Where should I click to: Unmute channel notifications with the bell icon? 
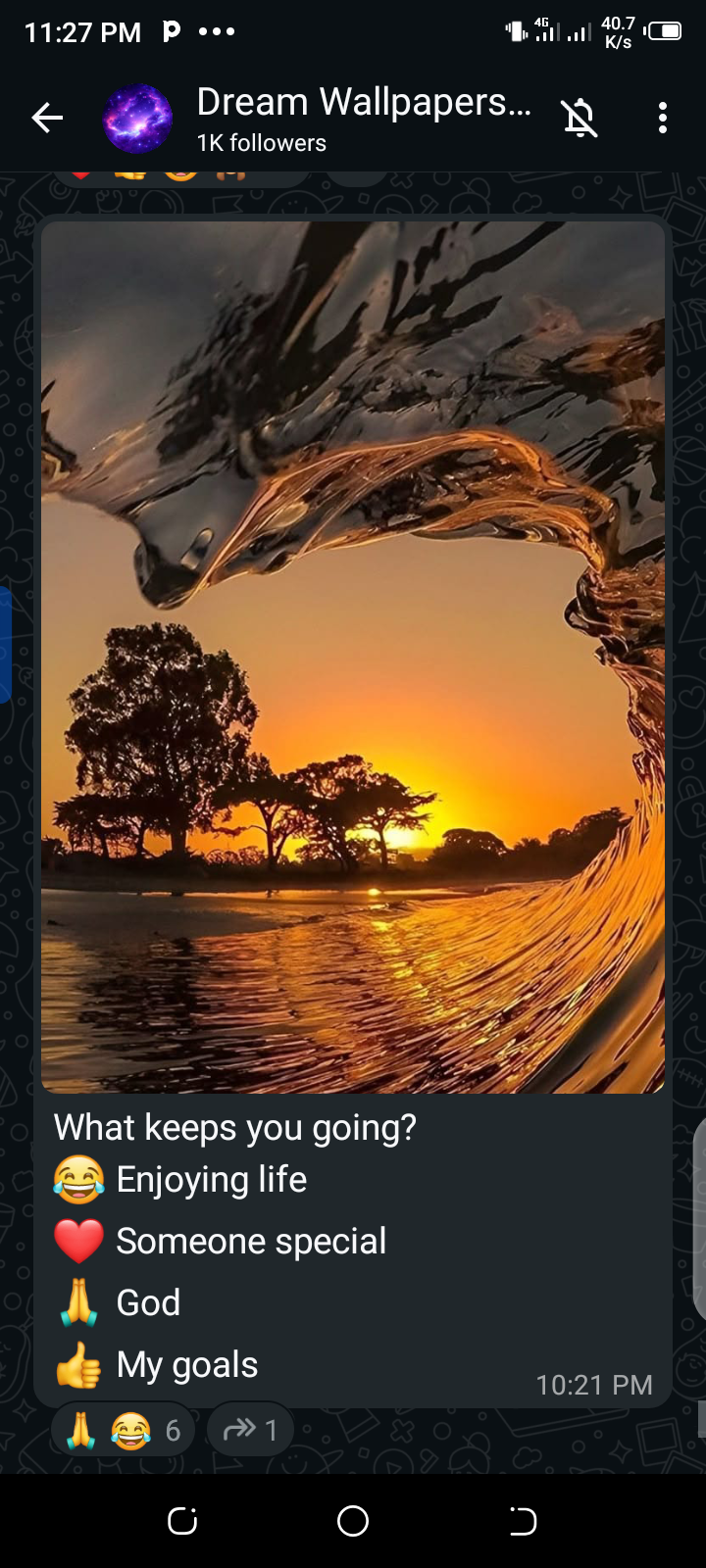tap(579, 119)
